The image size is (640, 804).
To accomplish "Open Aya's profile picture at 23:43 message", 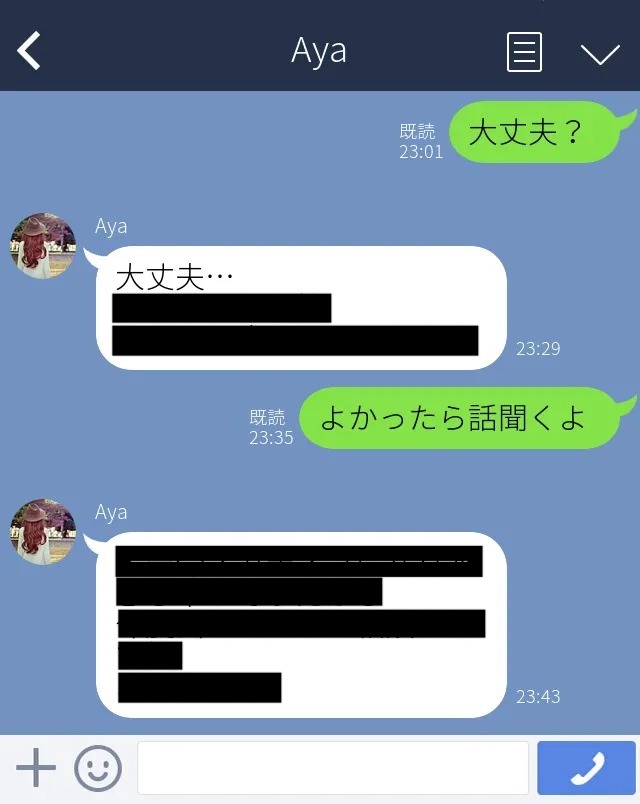I will coord(43,532).
